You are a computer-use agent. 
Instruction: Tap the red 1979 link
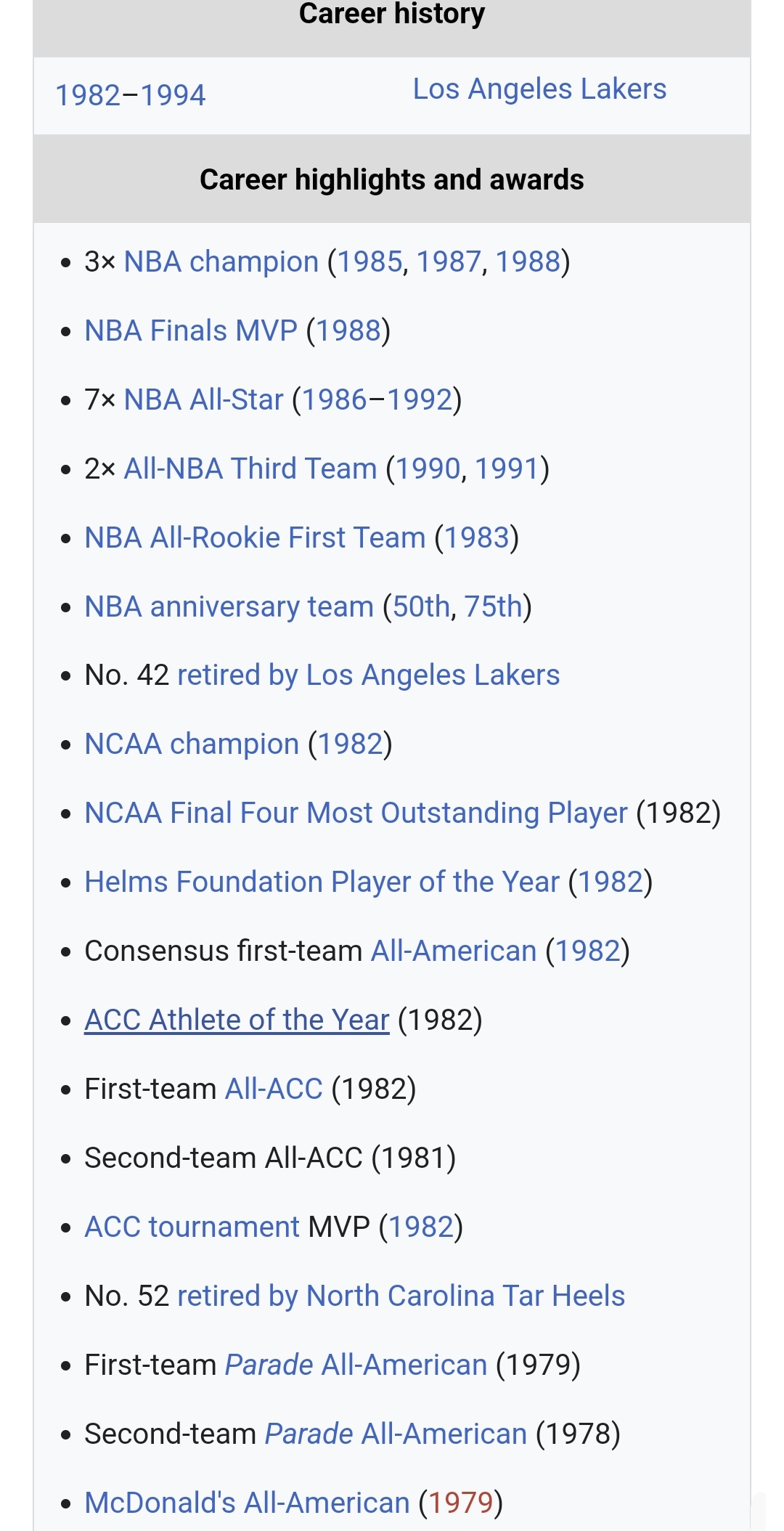point(461,1503)
